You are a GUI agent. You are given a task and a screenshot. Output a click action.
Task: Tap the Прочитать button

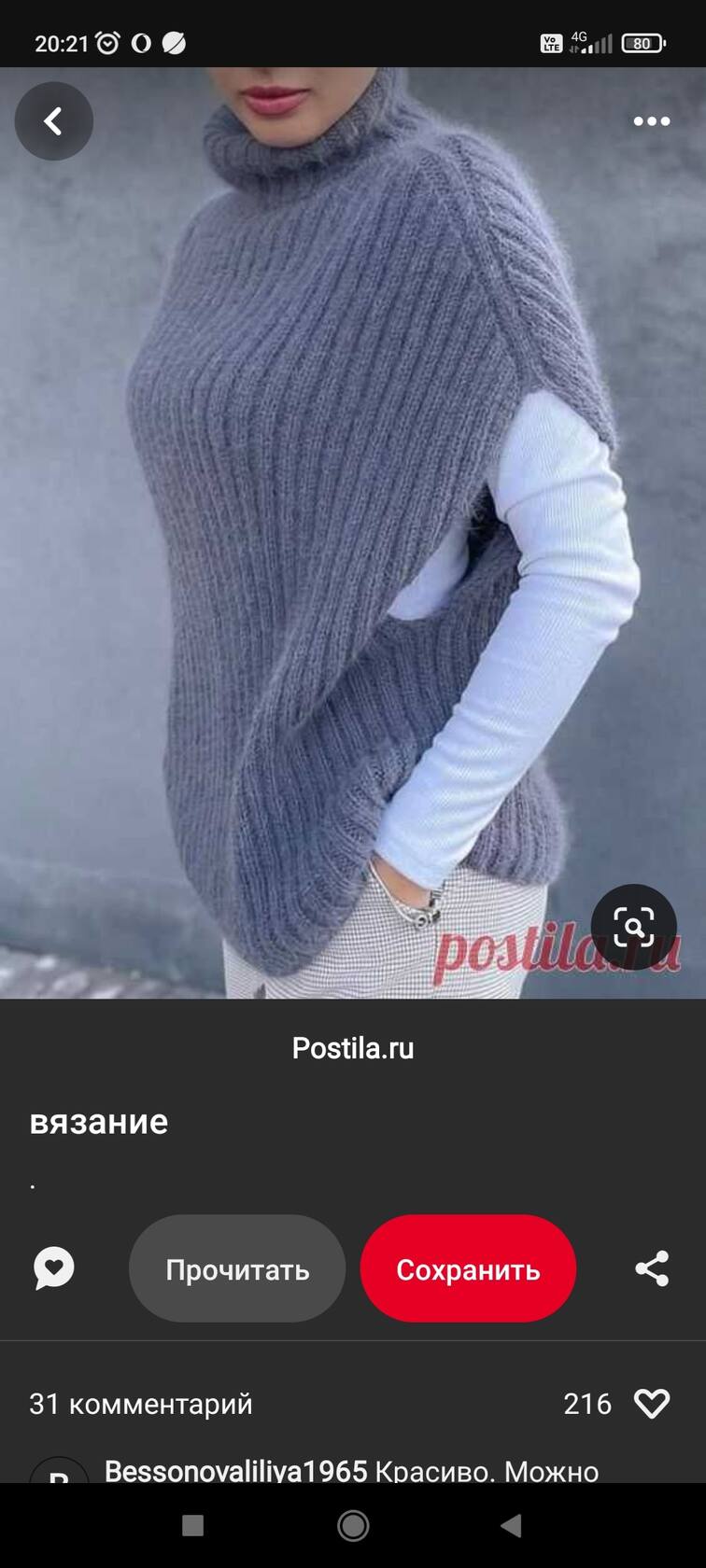[x=237, y=1269]
